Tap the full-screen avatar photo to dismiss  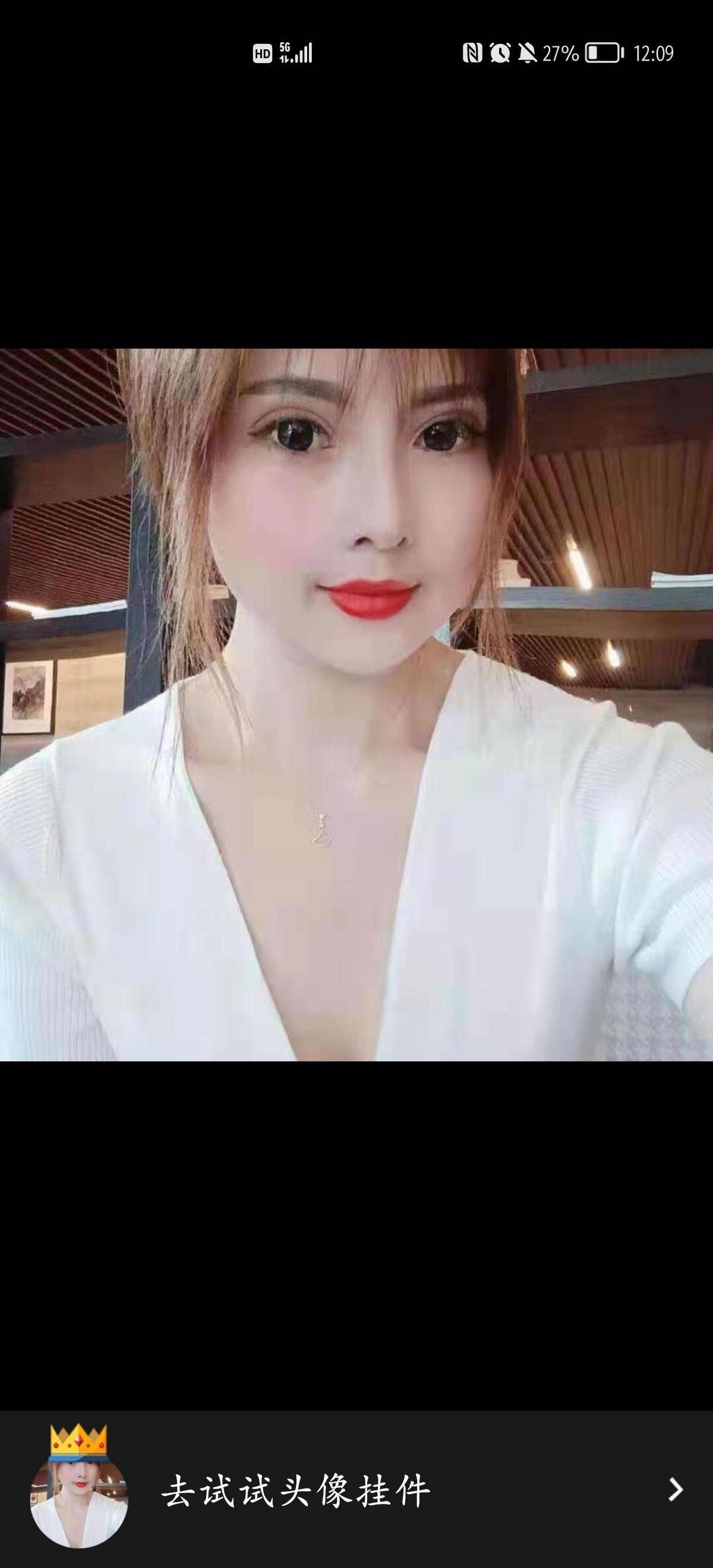pos(356,705)
